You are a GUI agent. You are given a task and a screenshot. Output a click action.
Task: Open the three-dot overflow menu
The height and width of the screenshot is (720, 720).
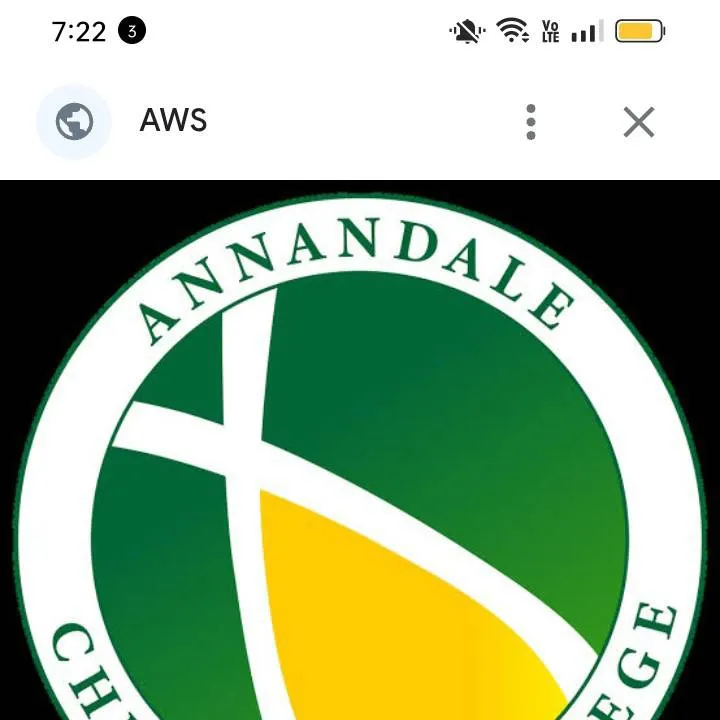531,122
